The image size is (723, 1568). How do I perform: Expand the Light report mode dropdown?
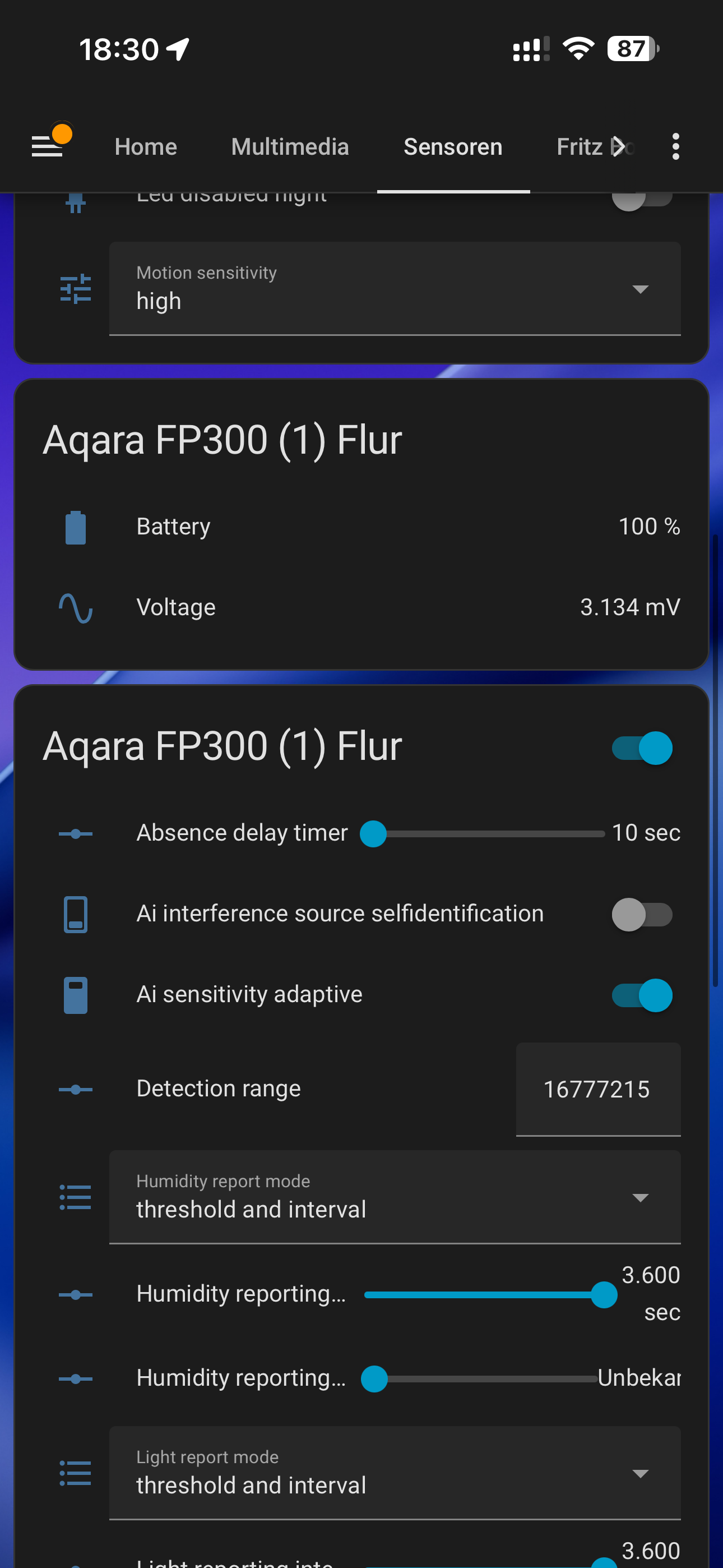(395, 1473)
